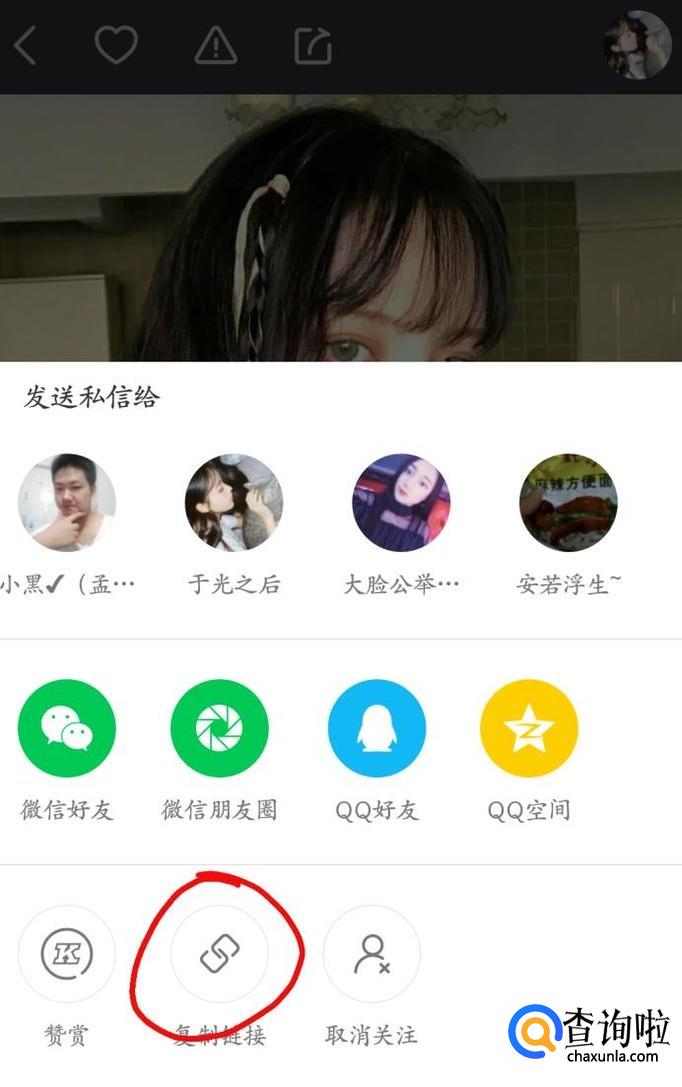
Task: Open the author's avatar at top right
Action: [638, 45]
